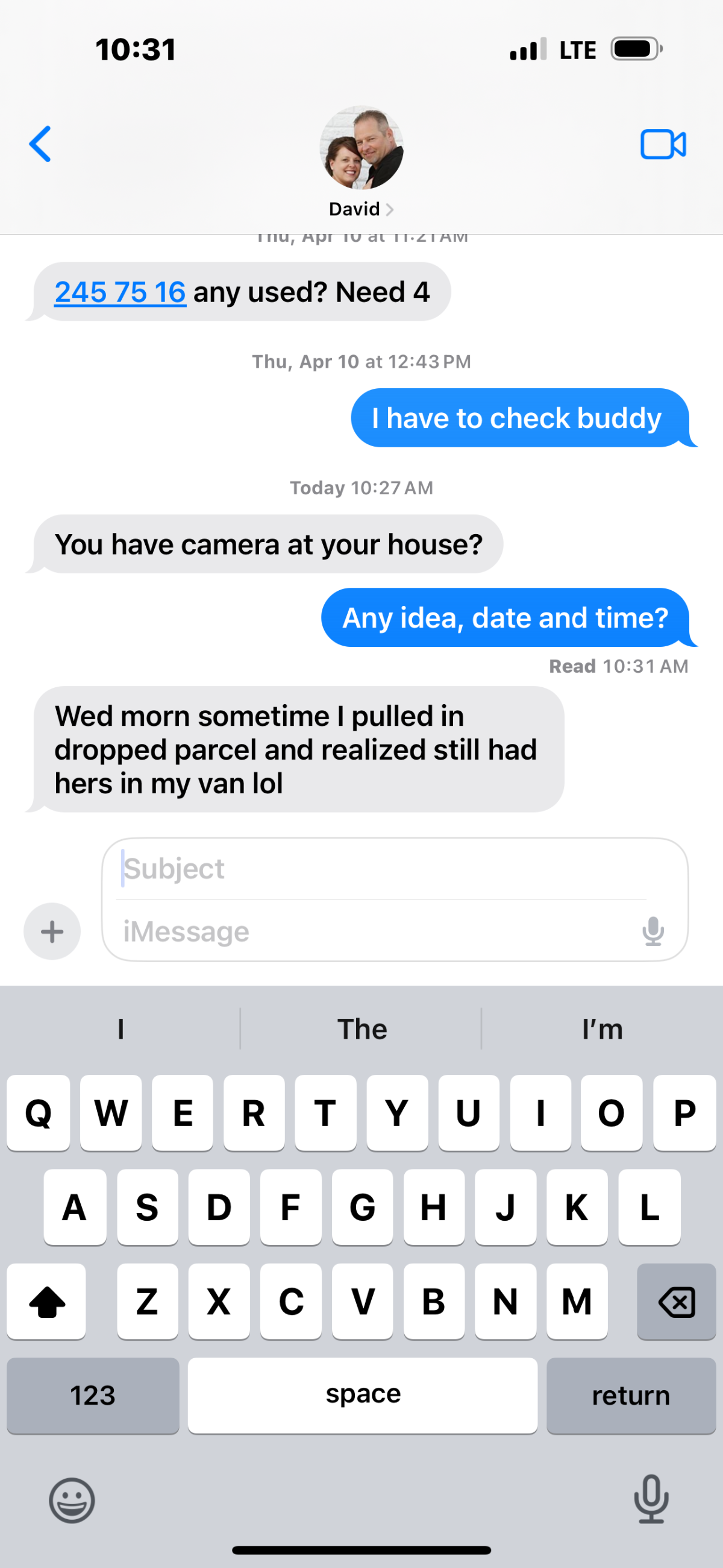
Task: Focus the Subject field
Action: tap(383, 869)
